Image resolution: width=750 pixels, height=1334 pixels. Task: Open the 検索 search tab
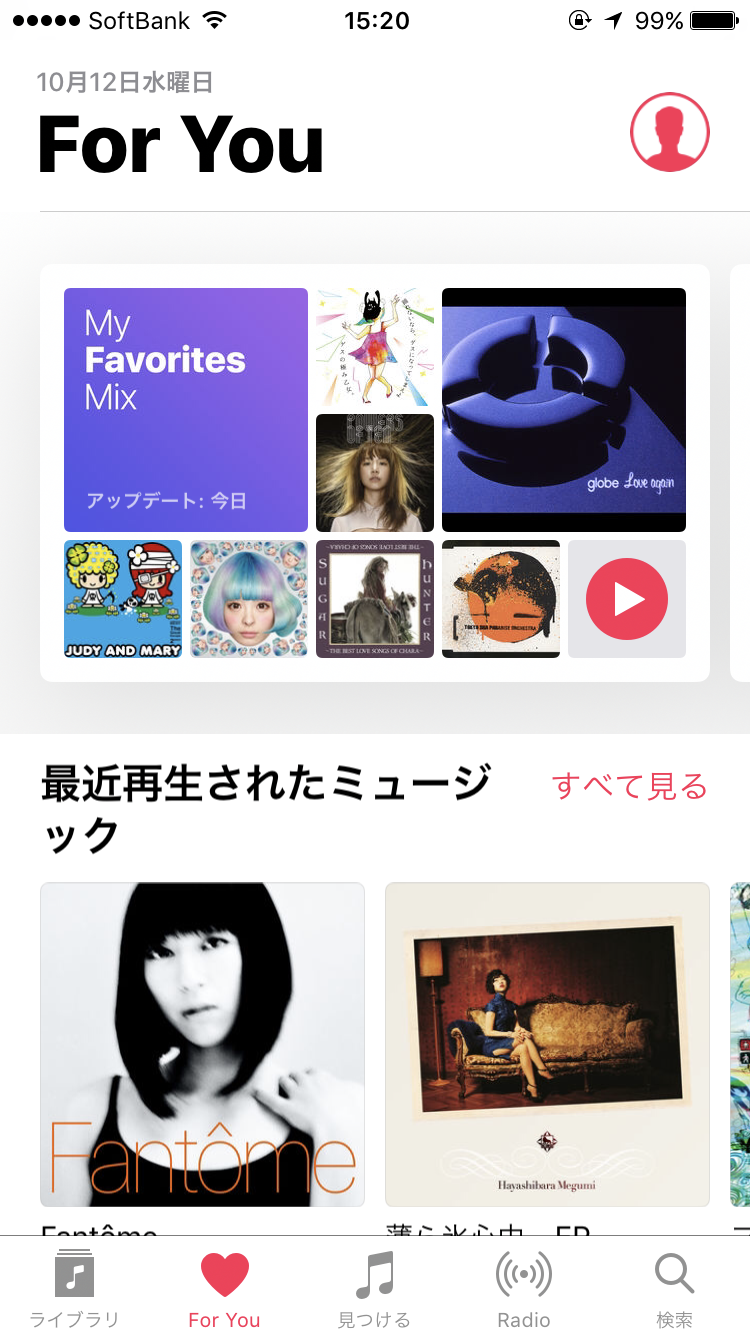(x=674, y=1288)
